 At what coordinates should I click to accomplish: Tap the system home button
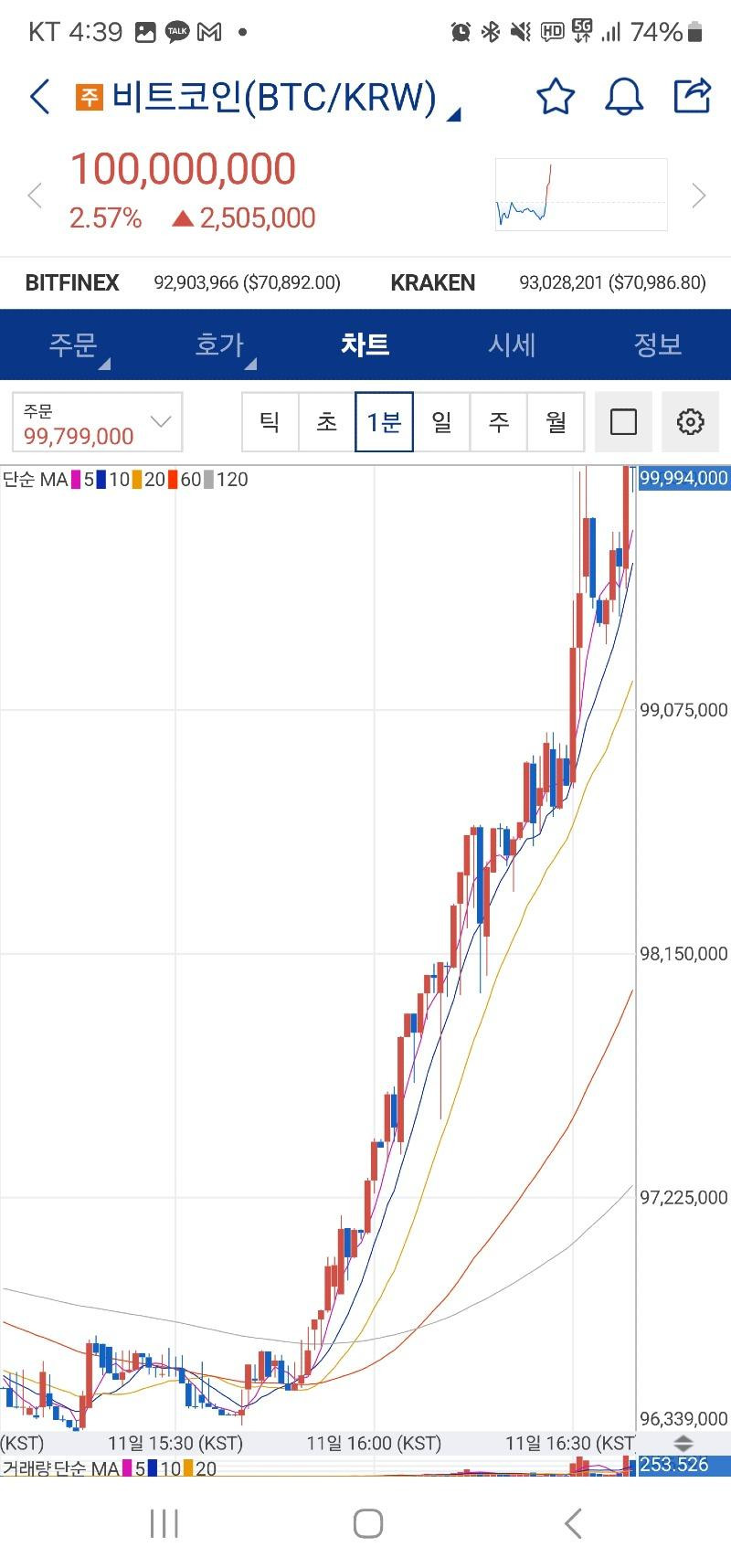coord(367,1523)
